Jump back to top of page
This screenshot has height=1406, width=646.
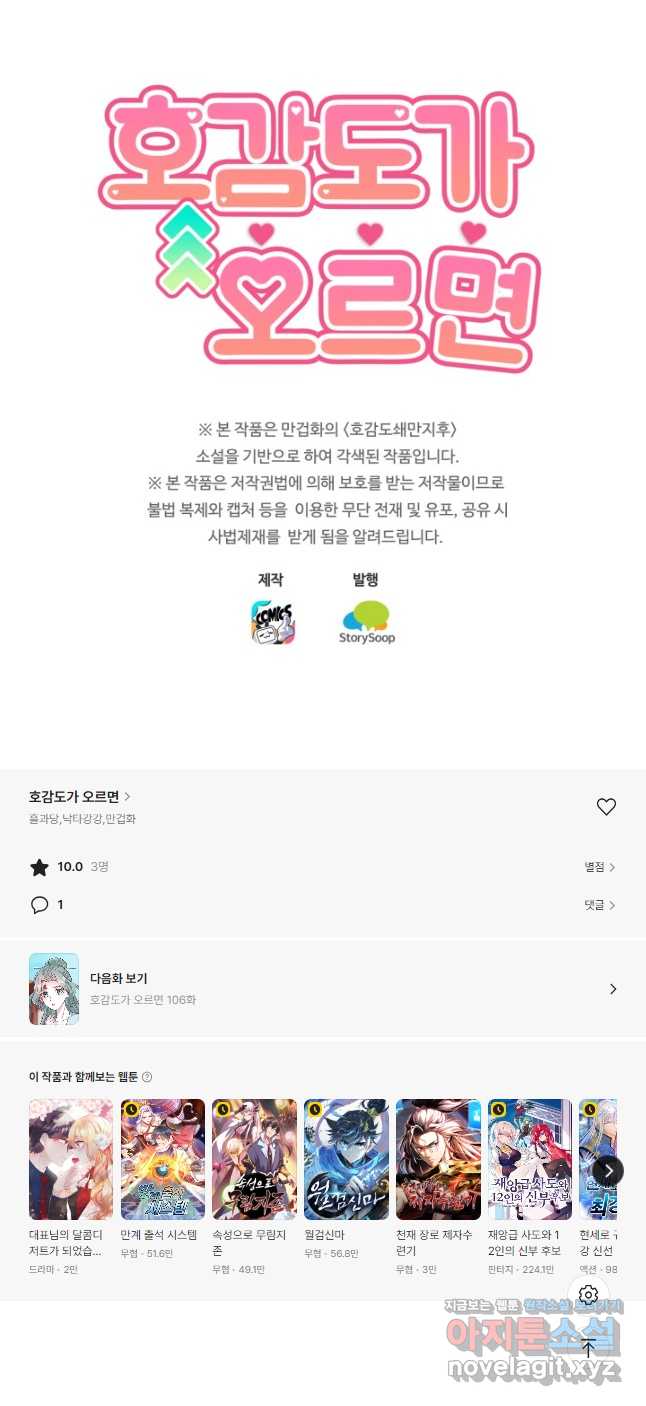(x=588, y=1348)
